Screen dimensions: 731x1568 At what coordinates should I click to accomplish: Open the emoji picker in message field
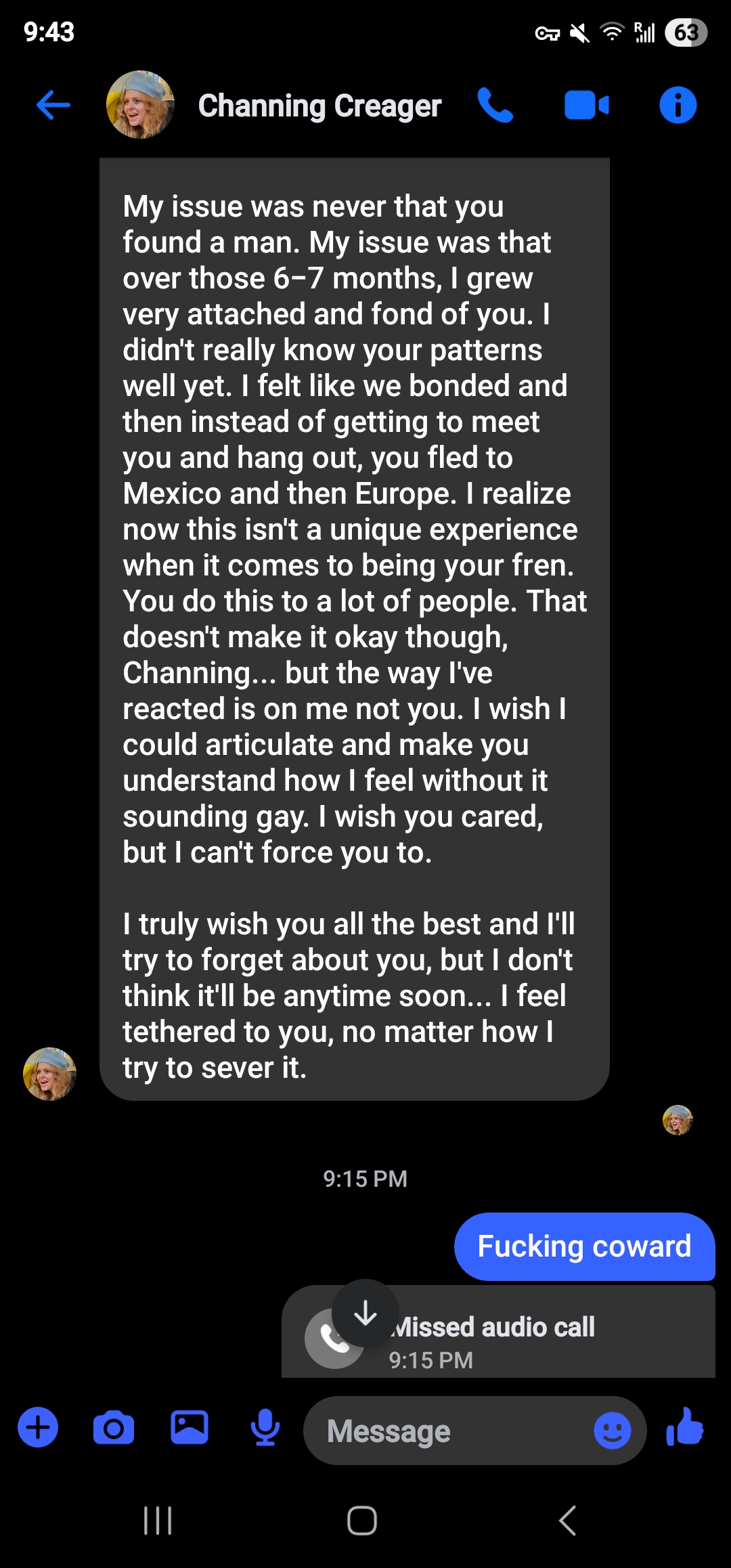point(613,1431)
